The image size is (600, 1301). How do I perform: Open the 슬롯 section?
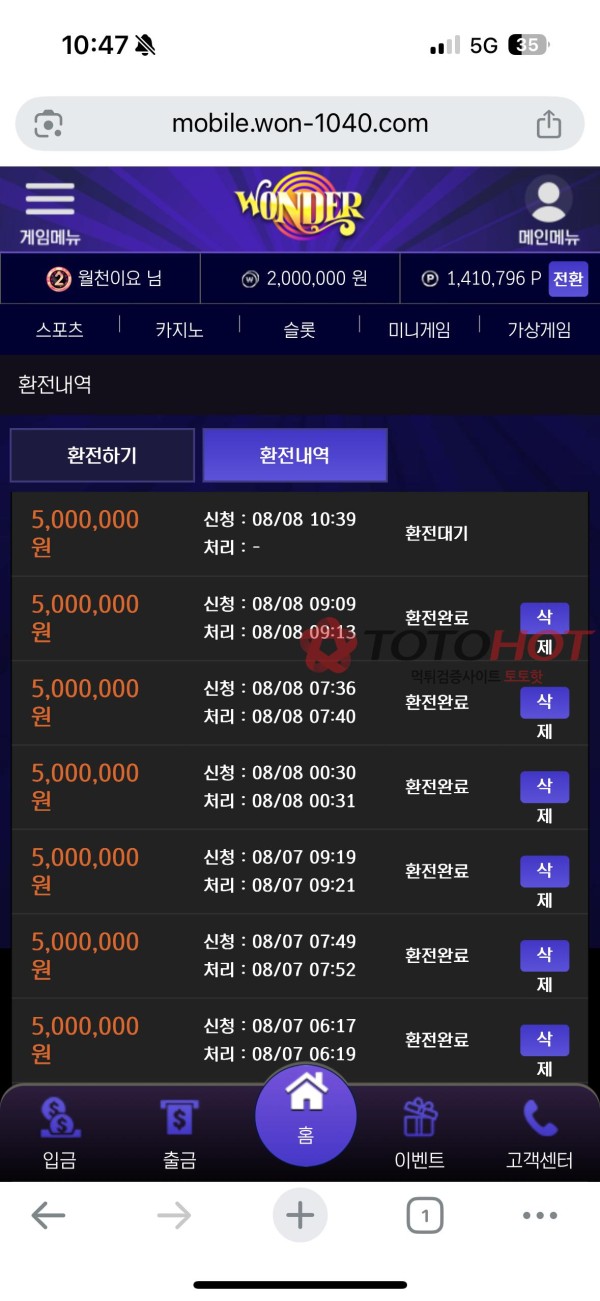[299, 330]
